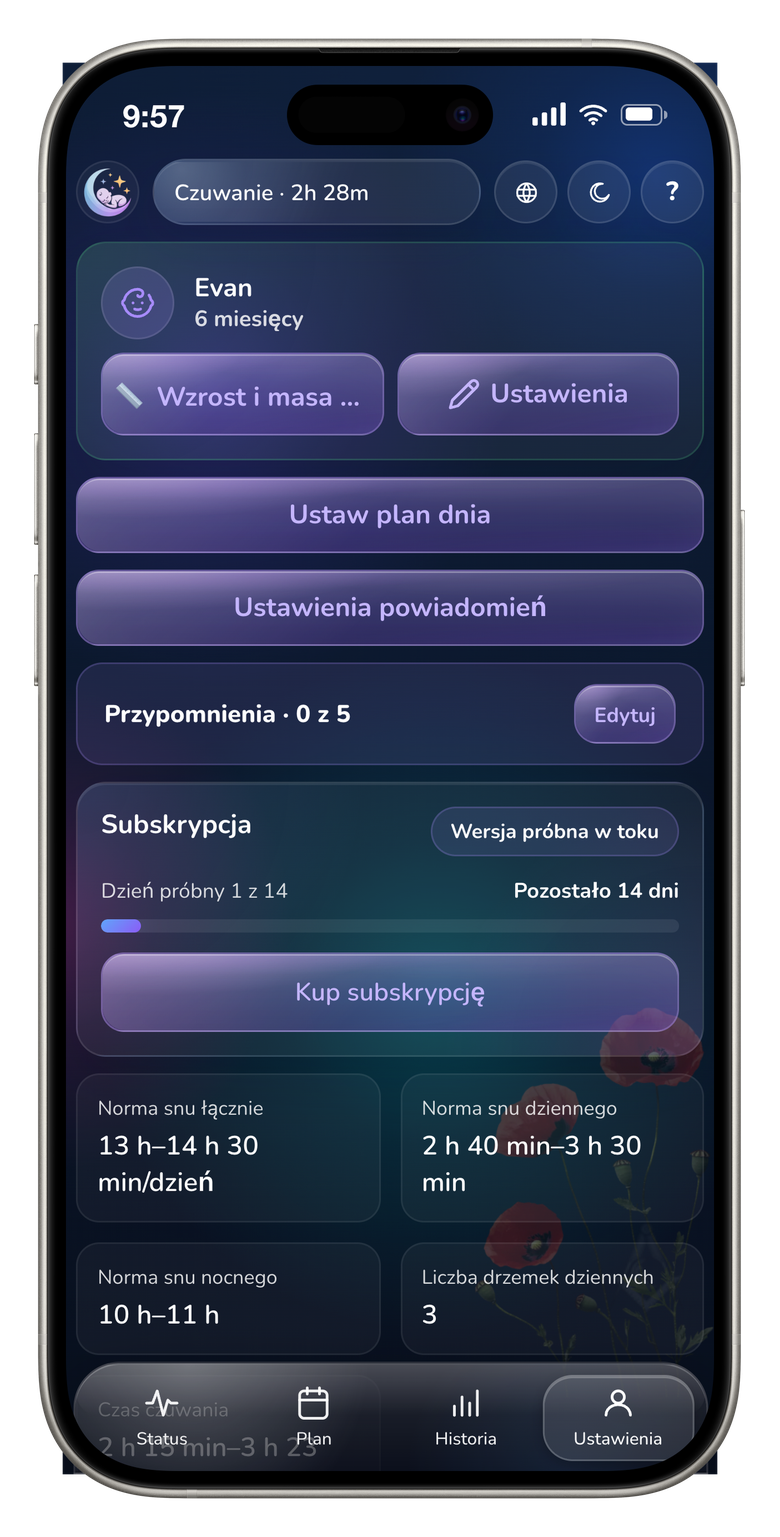Open the language globe icon
This screenshot has width=780, height=1537.
coord(526,192)
